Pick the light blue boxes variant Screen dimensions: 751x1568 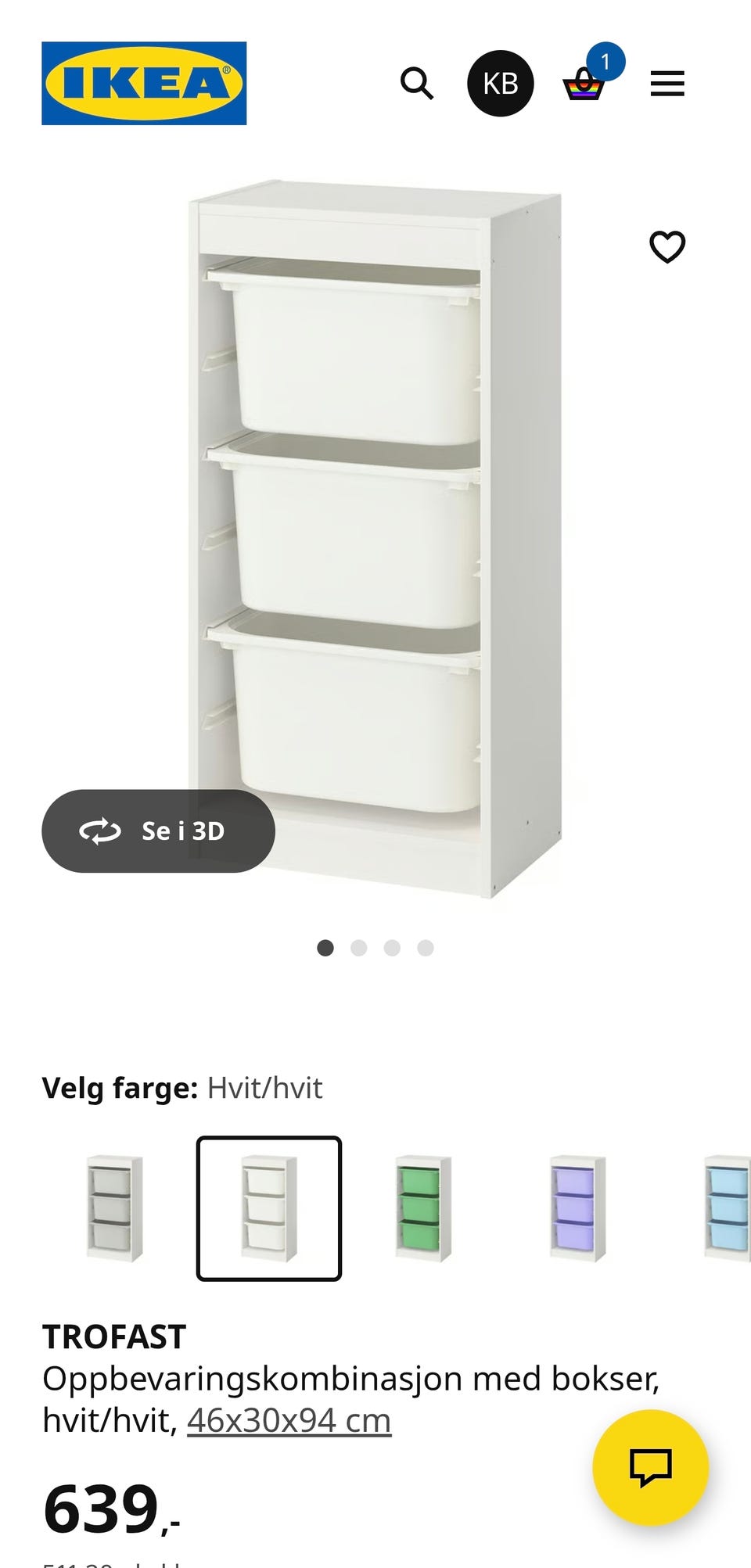728,1208
